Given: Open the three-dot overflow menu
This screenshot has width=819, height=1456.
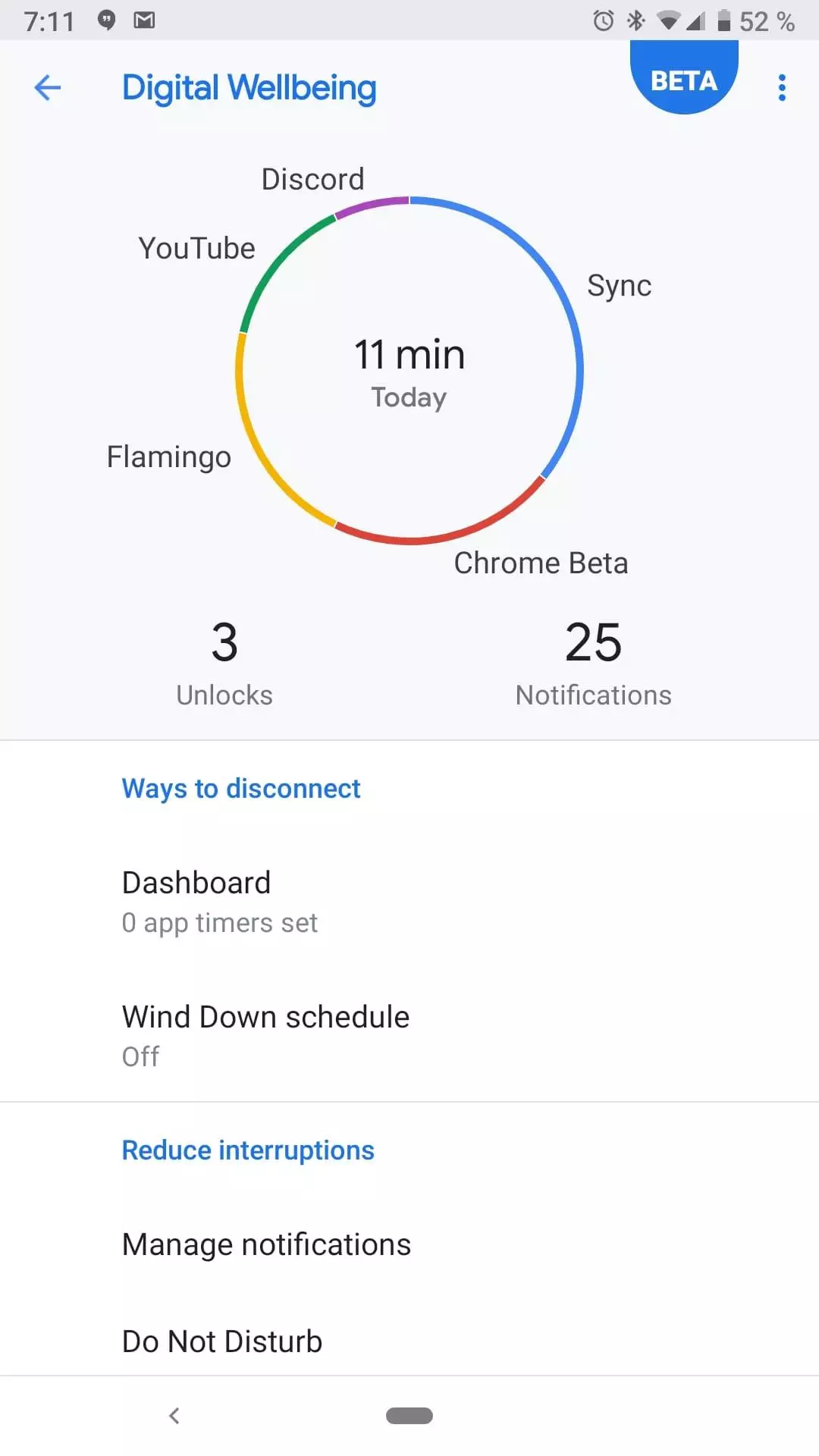Looking at the screenshot, I should click(782, 88).
